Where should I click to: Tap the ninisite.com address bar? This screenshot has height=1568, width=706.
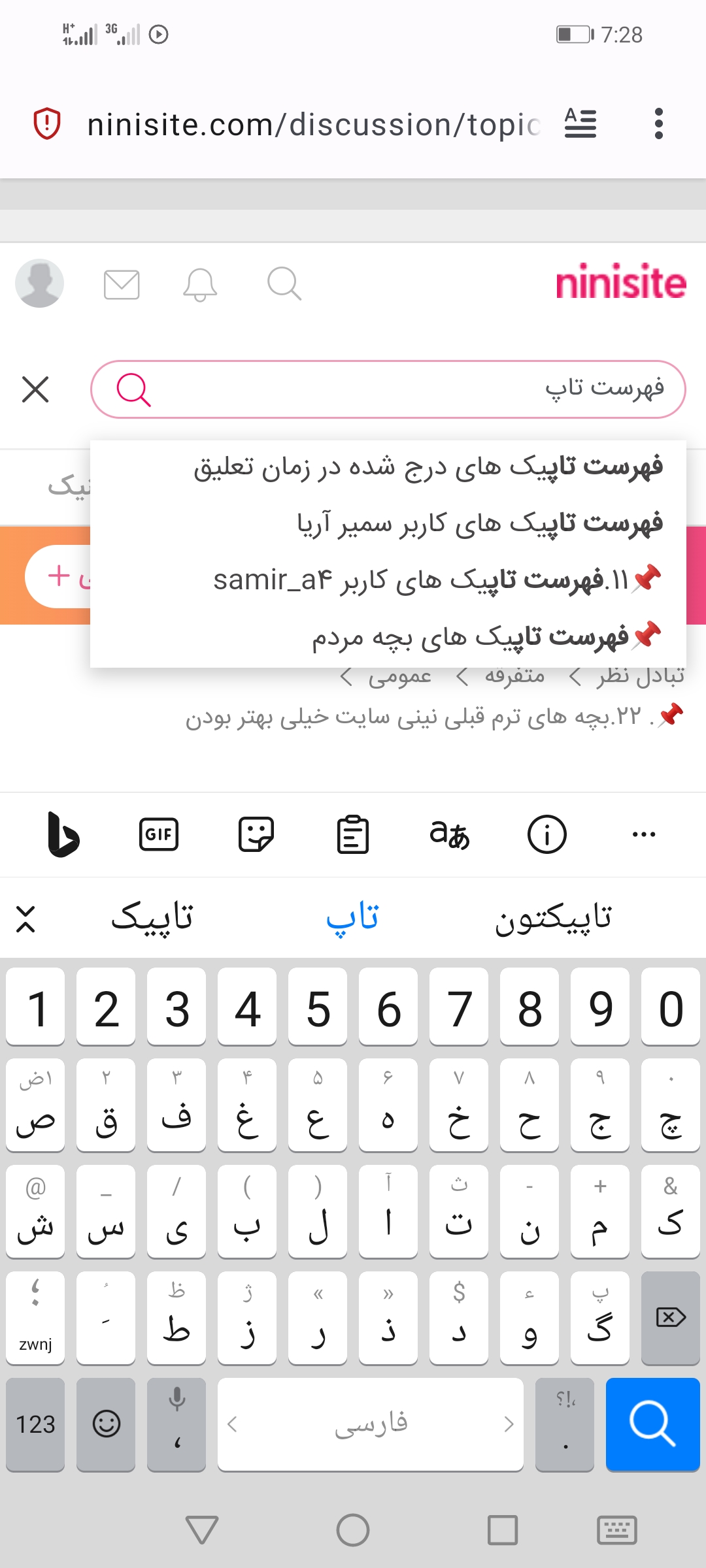[x=314, y=124]
